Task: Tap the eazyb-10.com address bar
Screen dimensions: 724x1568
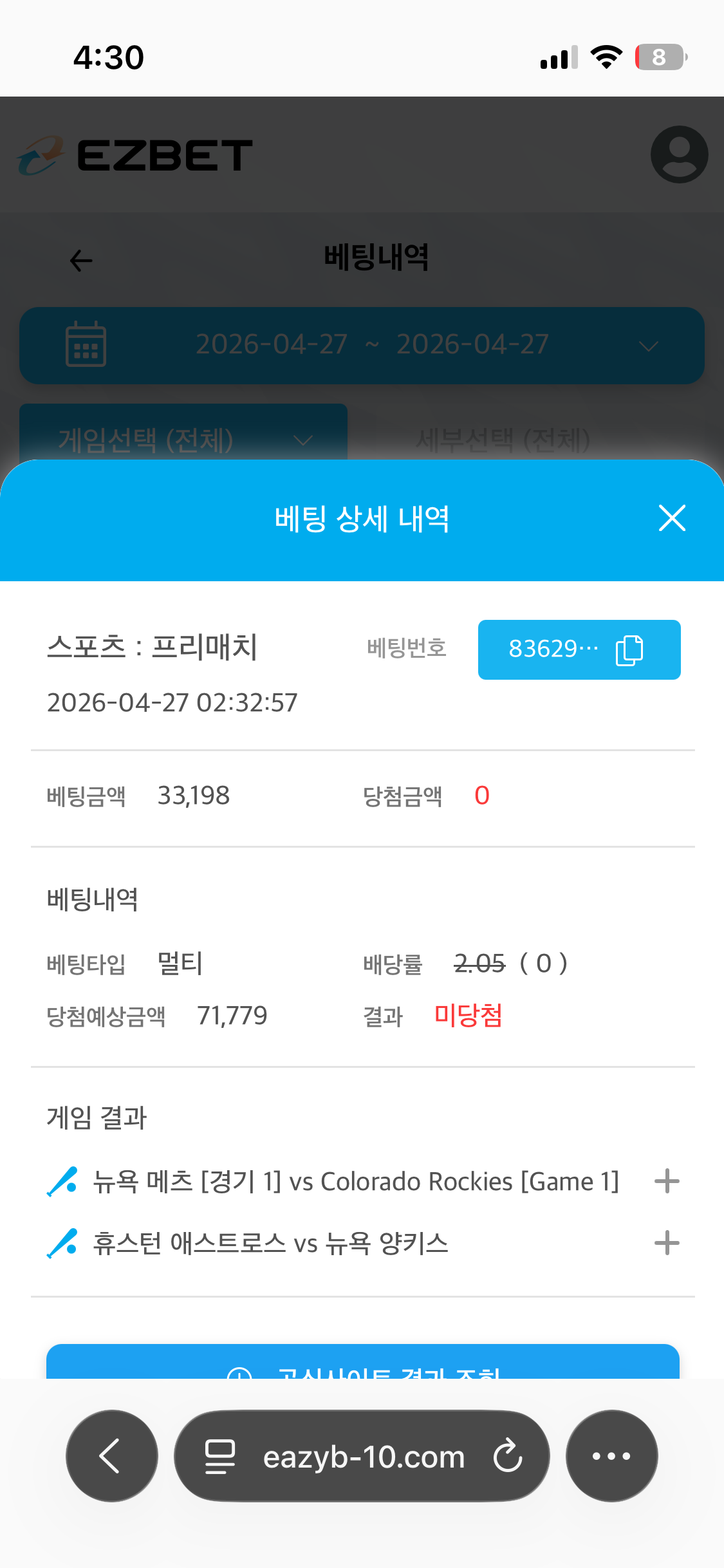Action: coord(364,1456)
